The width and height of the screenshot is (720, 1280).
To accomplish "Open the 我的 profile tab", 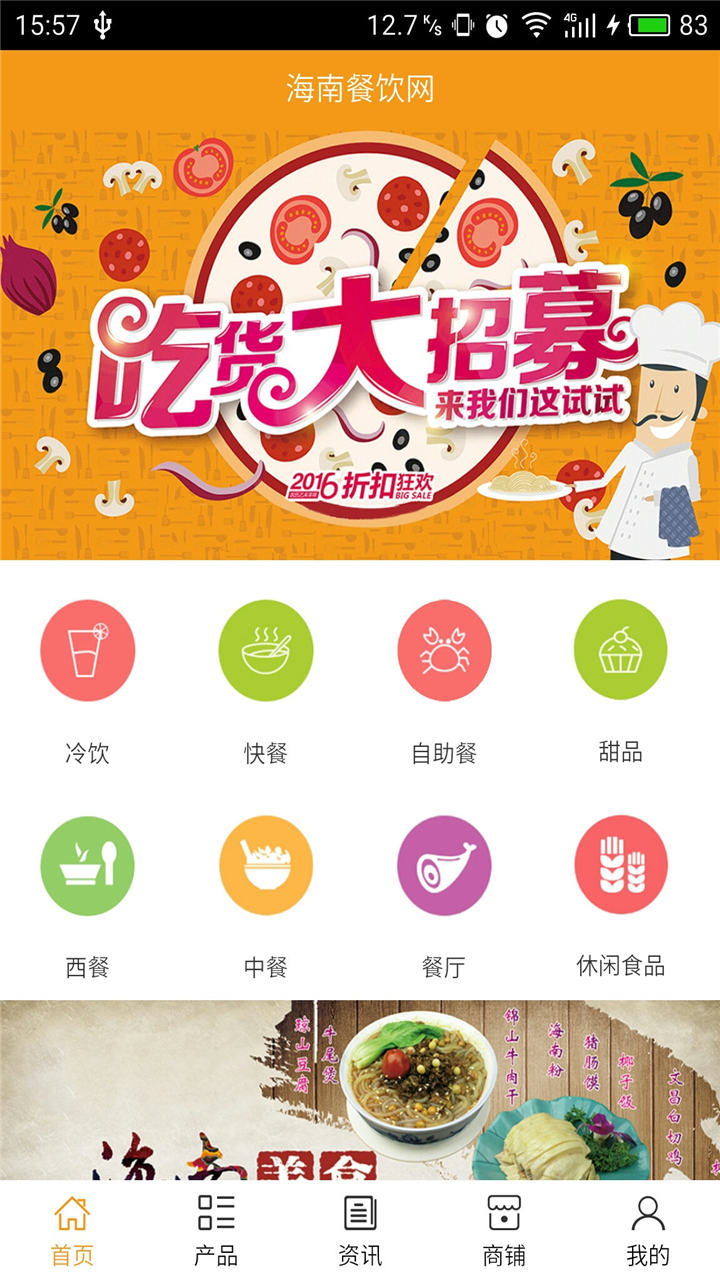I will click(648, 1230).
